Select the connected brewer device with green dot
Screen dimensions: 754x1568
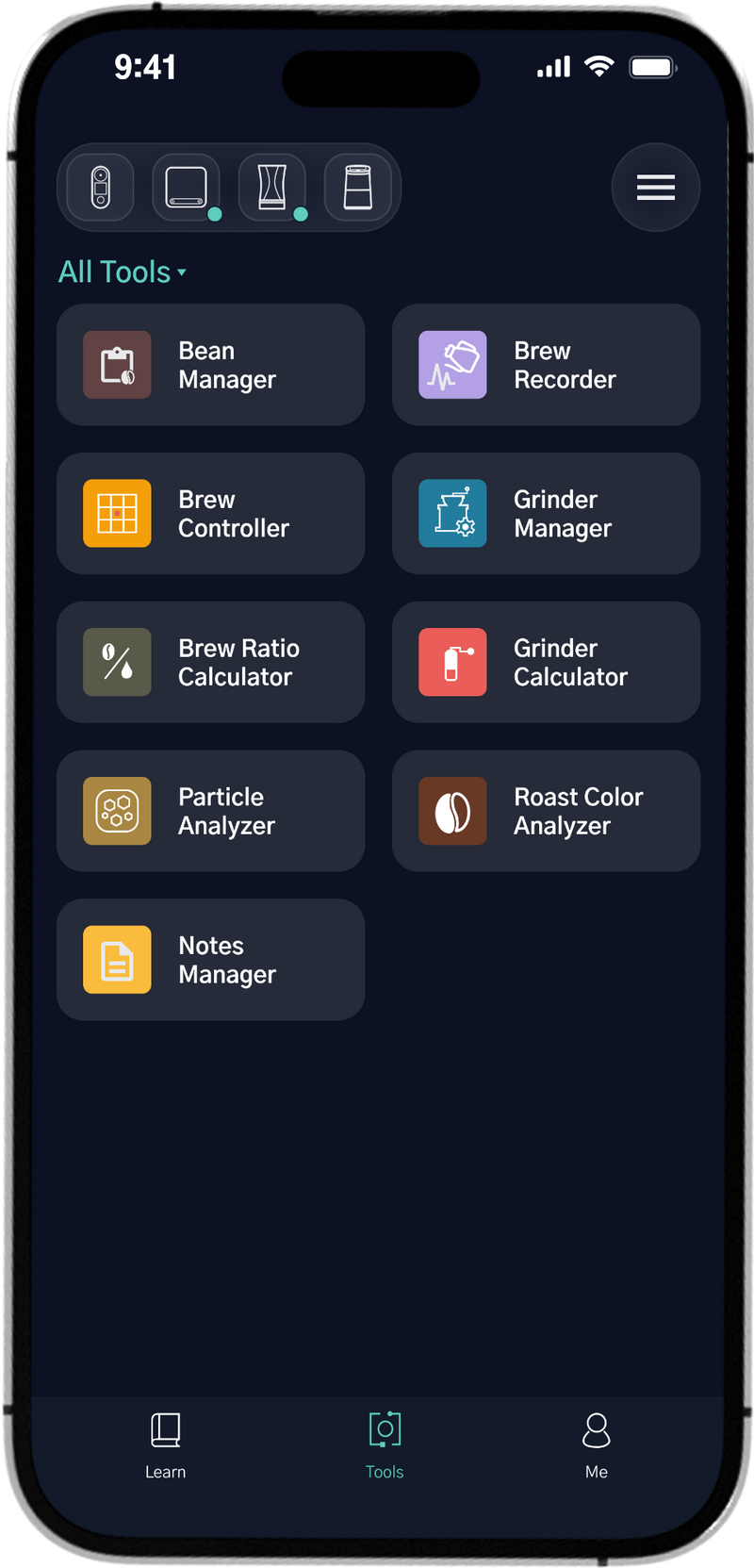272,188
